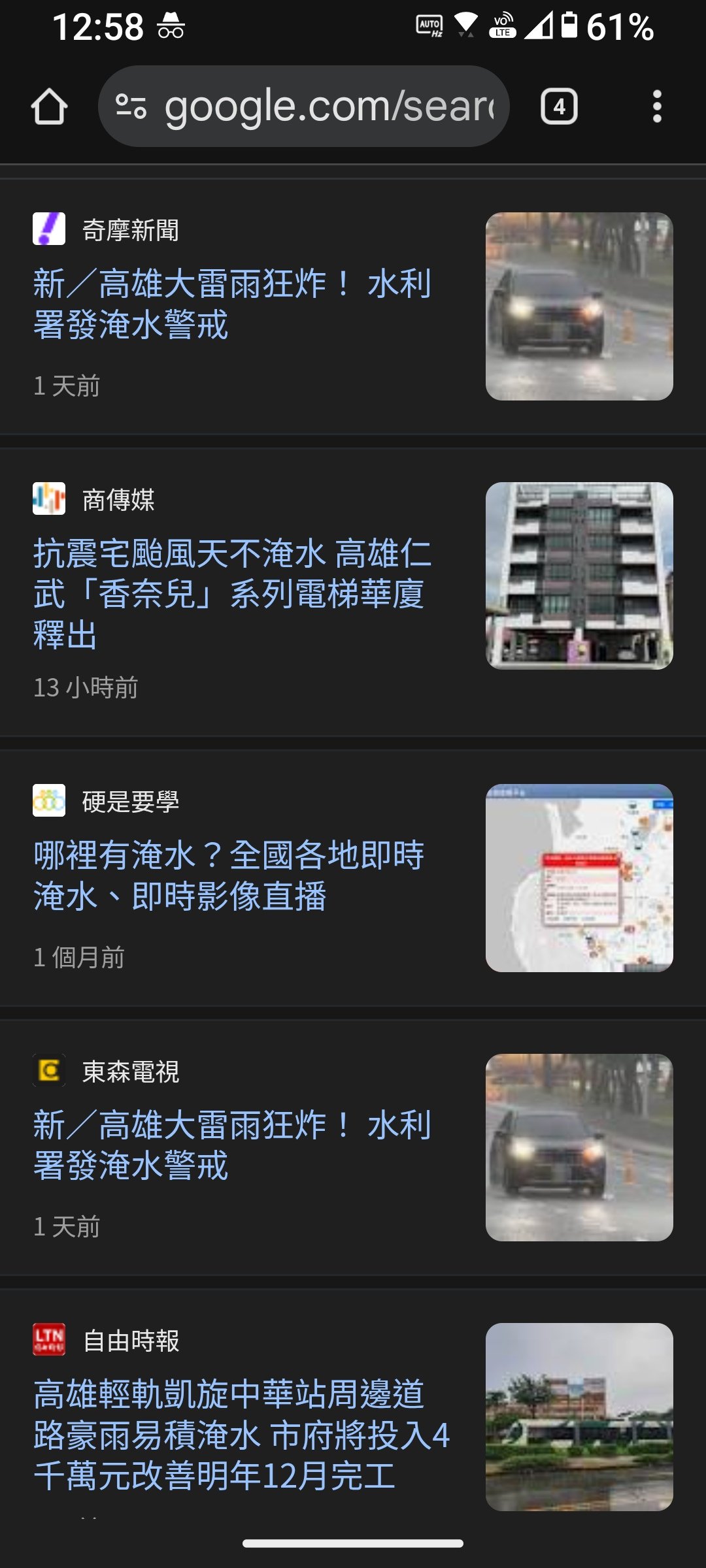This screenshot has height=1568, width=706.
Task: Go to the Chrome home page
Action: [x=49, y=106]
